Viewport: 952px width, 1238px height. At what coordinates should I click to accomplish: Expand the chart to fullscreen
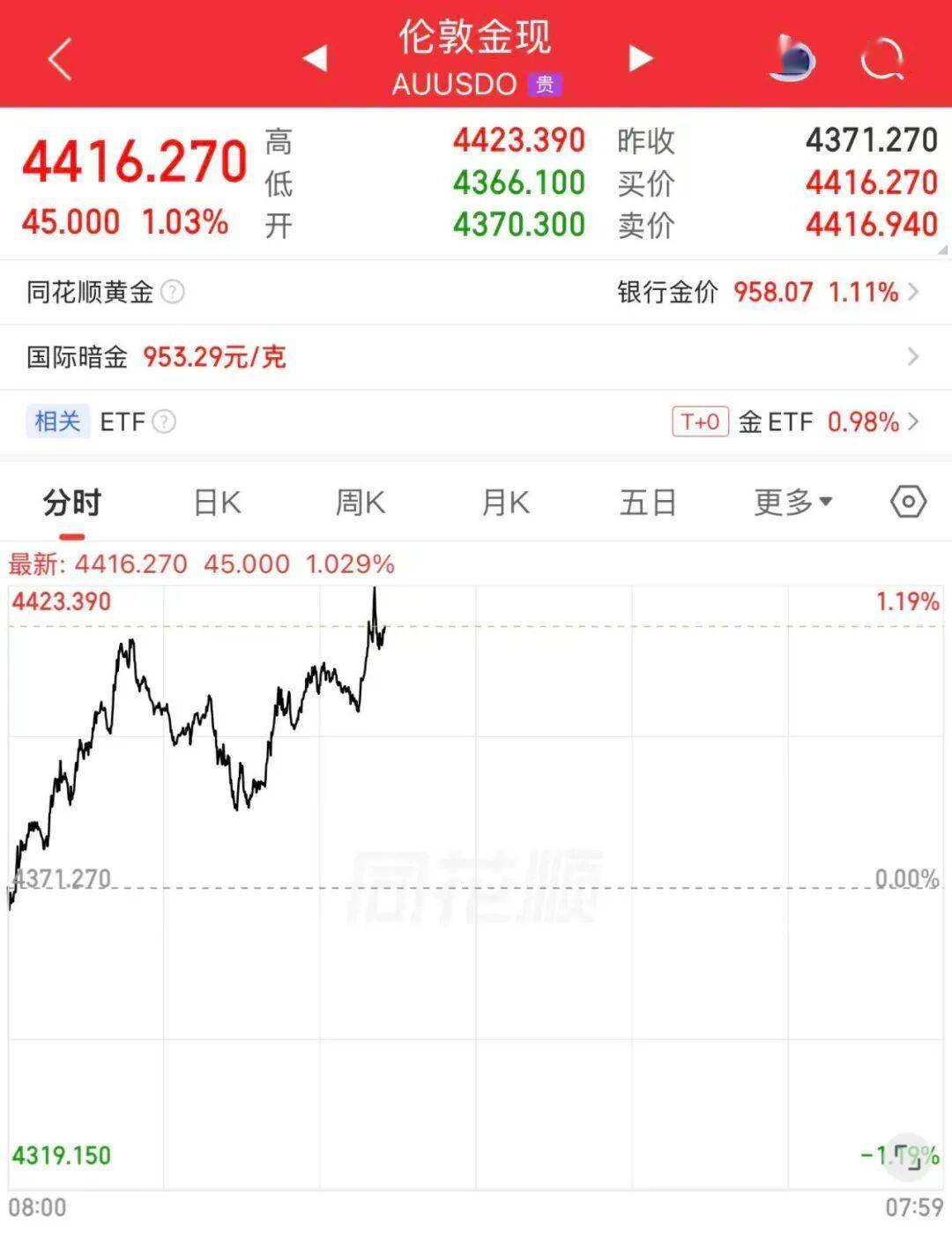pos(907,1156)
